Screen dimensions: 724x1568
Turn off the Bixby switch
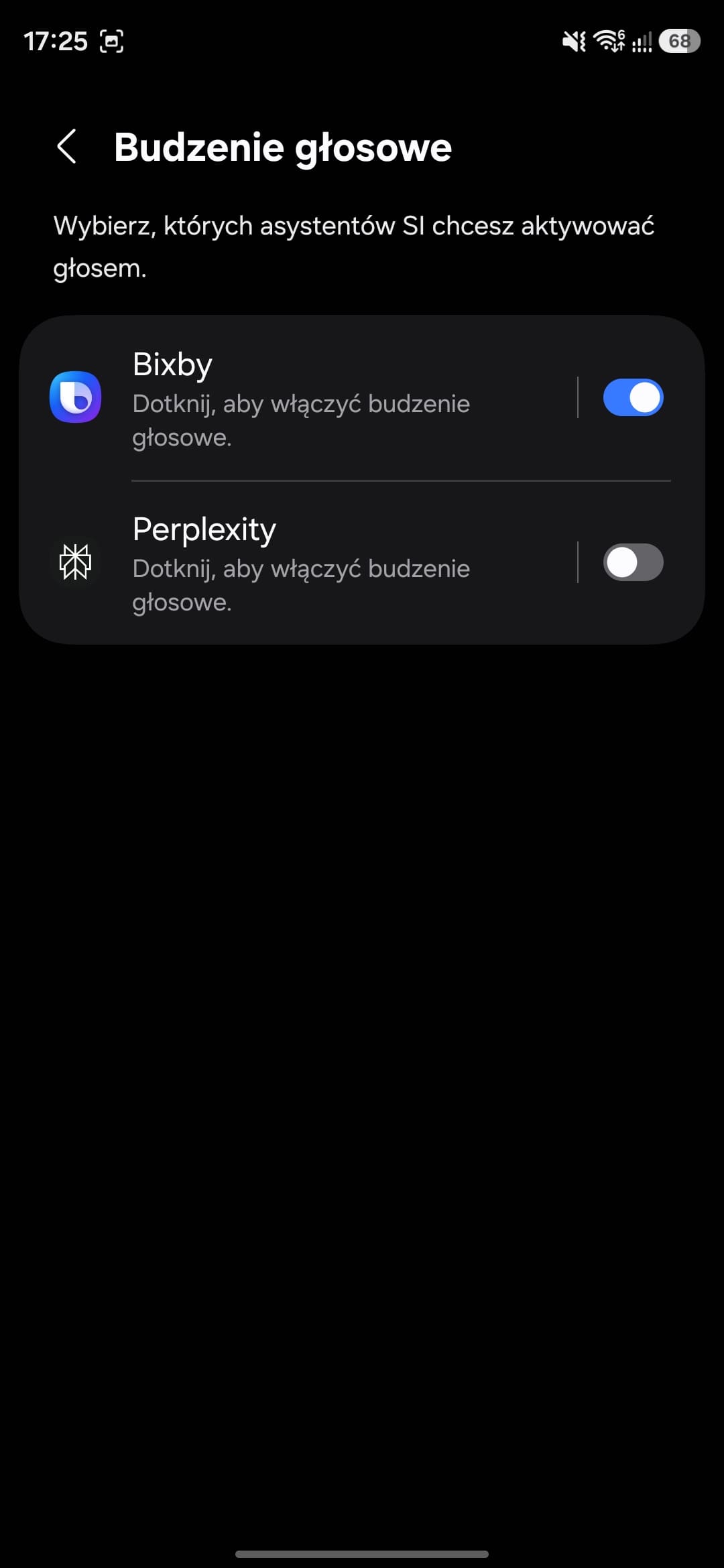(633, 398)
